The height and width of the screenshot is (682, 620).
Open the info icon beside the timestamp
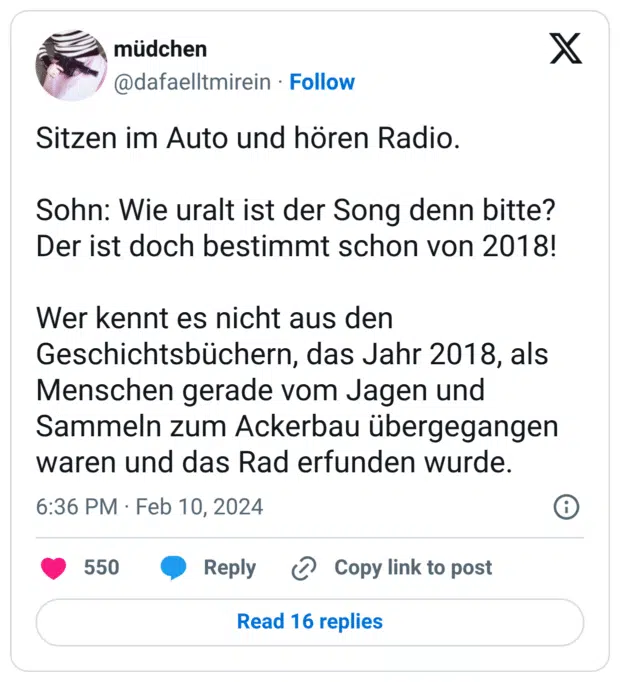566,507
